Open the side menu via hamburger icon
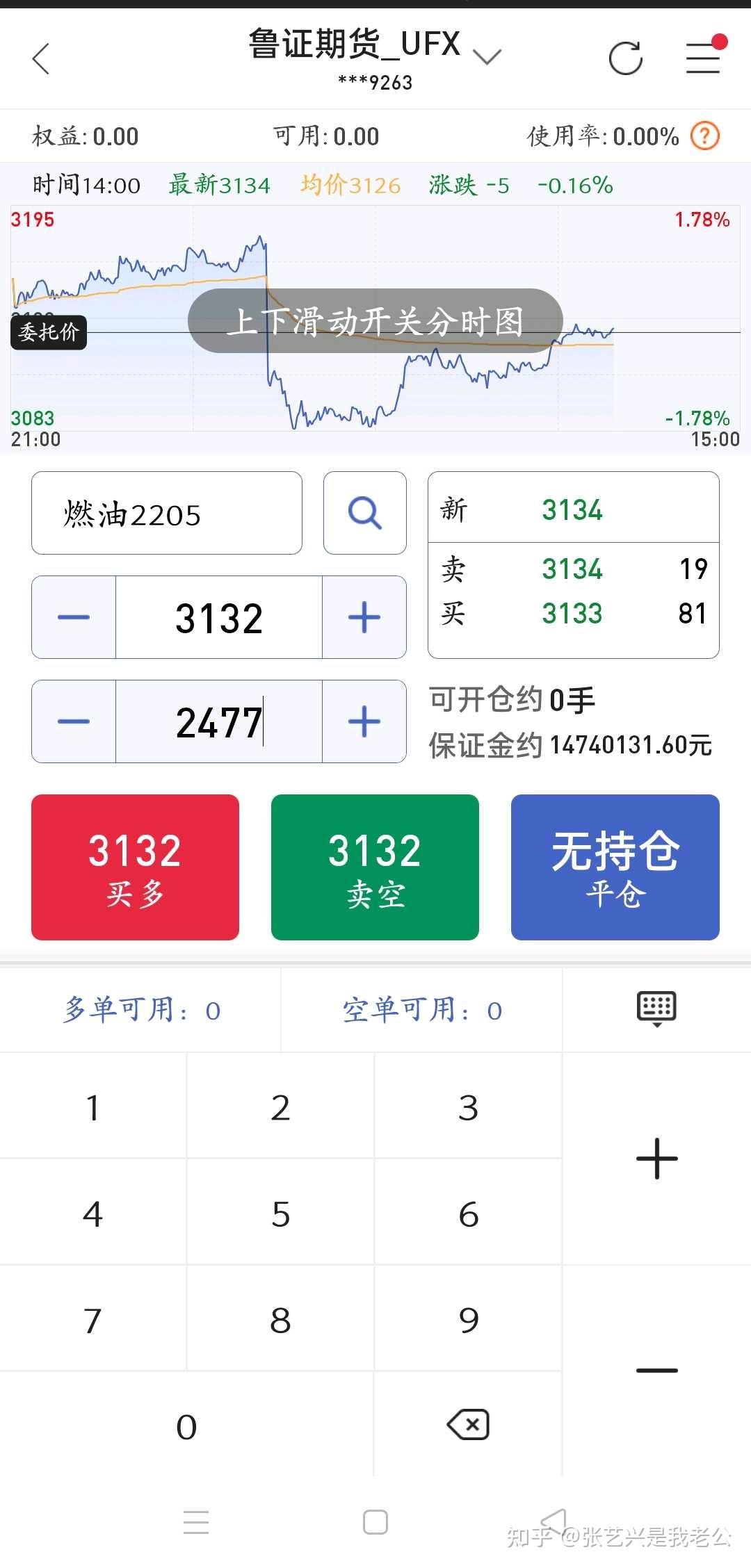Screen dimensions: 751x1568 pos(702,59)
